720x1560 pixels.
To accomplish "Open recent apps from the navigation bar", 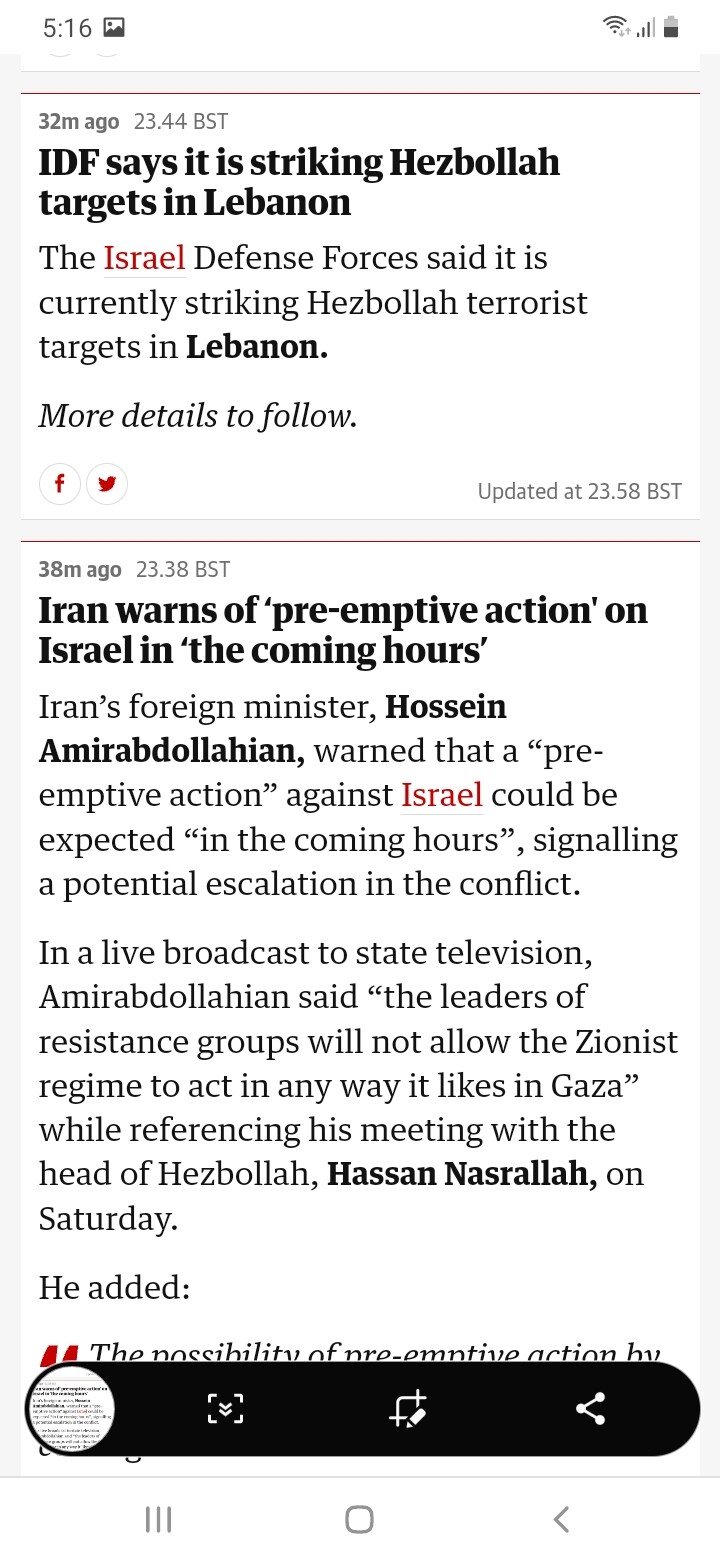I will [158, 1520].
